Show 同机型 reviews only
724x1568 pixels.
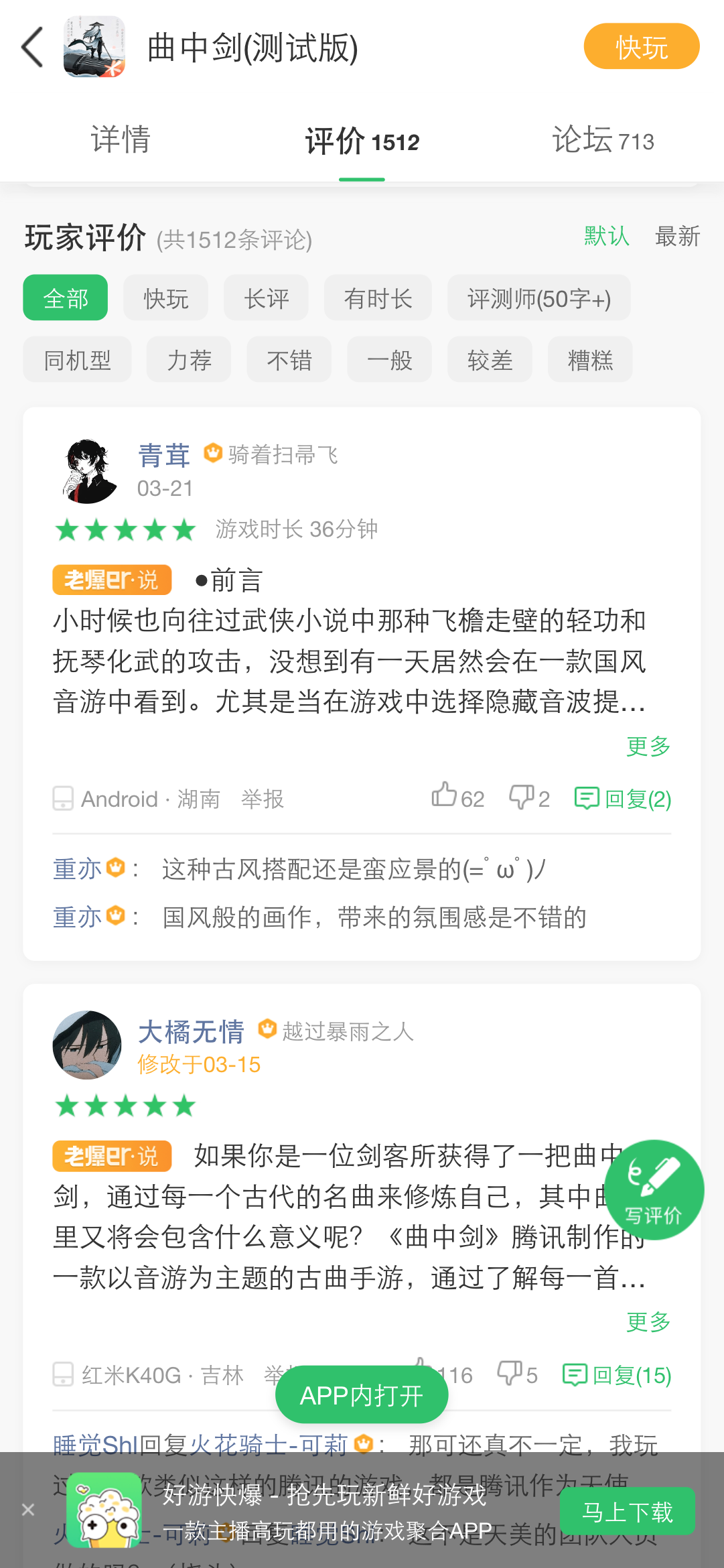[x=77, y=360]
